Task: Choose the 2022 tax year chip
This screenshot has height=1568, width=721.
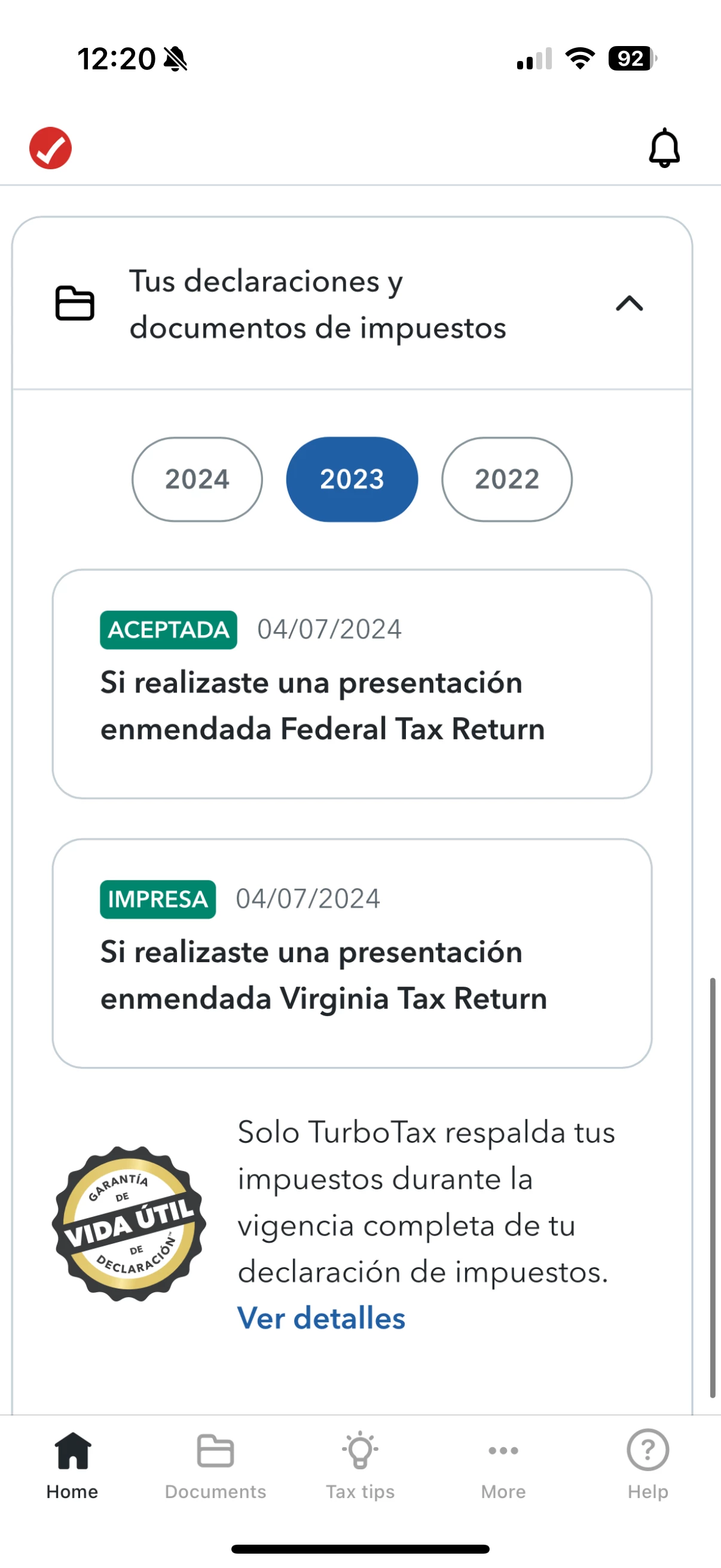Action: point(507,479)
